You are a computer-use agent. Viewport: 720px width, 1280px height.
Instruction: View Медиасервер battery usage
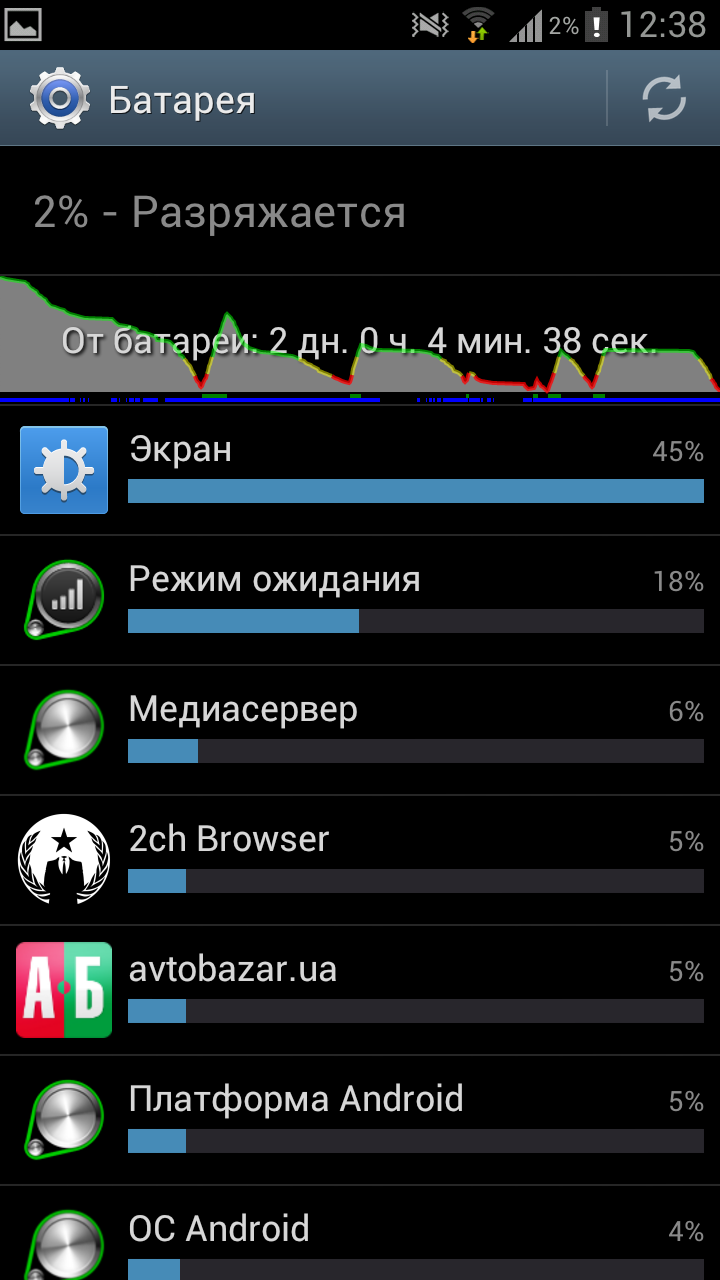(x=360, y=730)
